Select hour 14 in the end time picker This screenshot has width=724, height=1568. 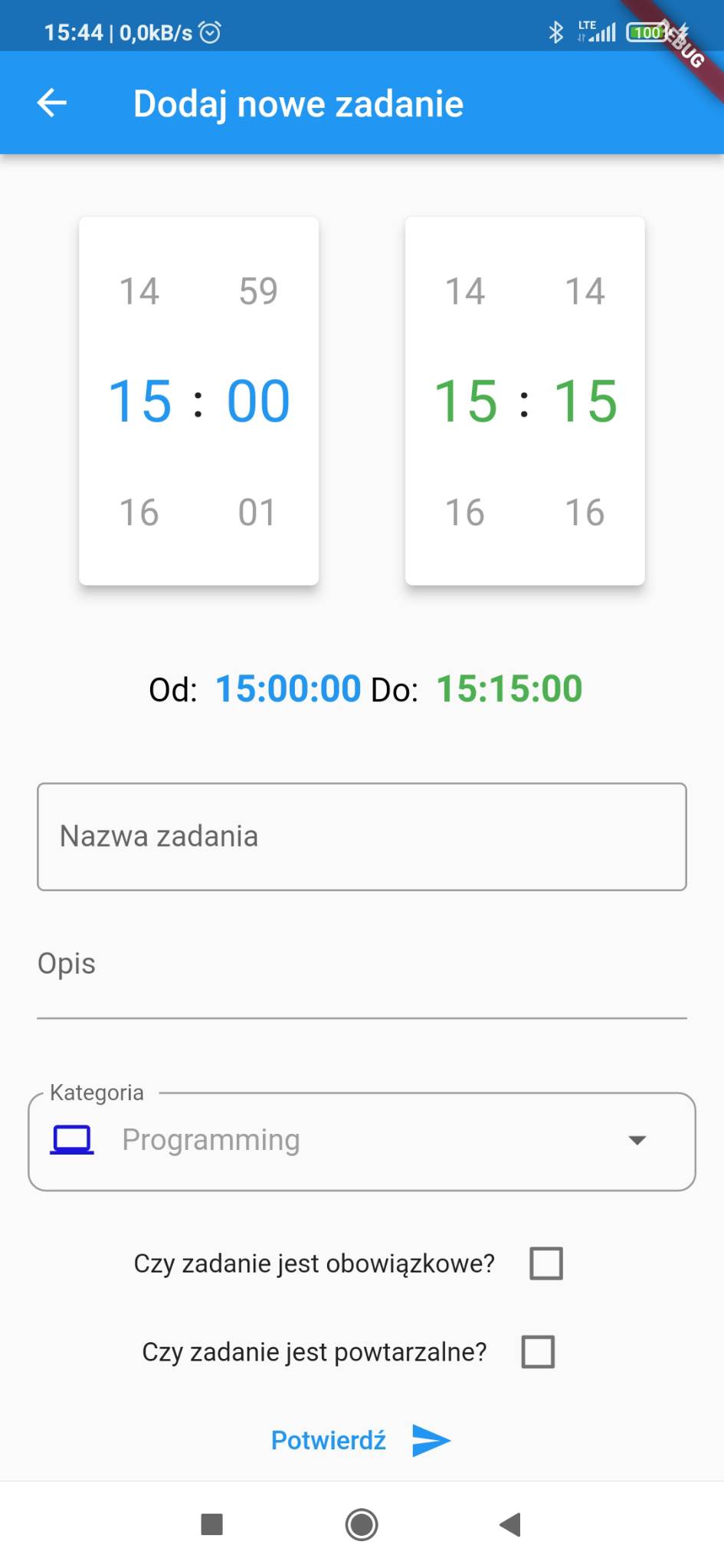click(x=465, y=291)
